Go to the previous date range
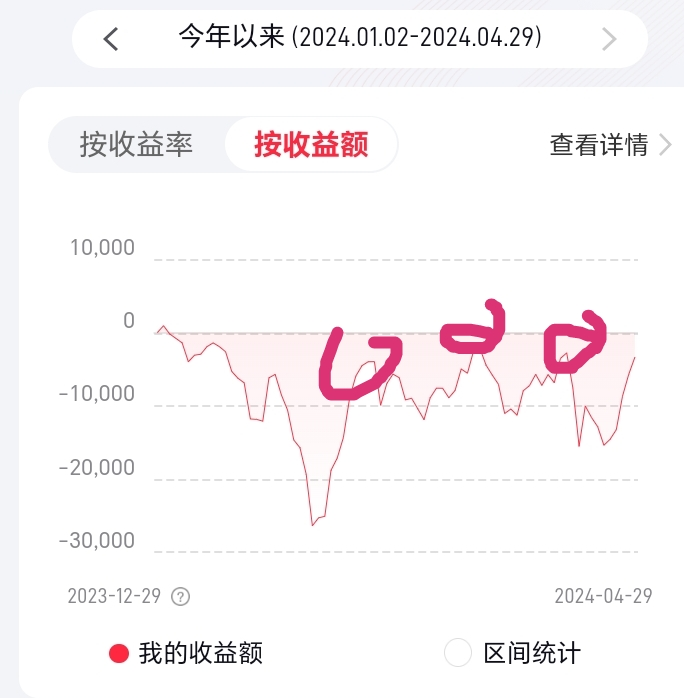 tap(111, 39)
